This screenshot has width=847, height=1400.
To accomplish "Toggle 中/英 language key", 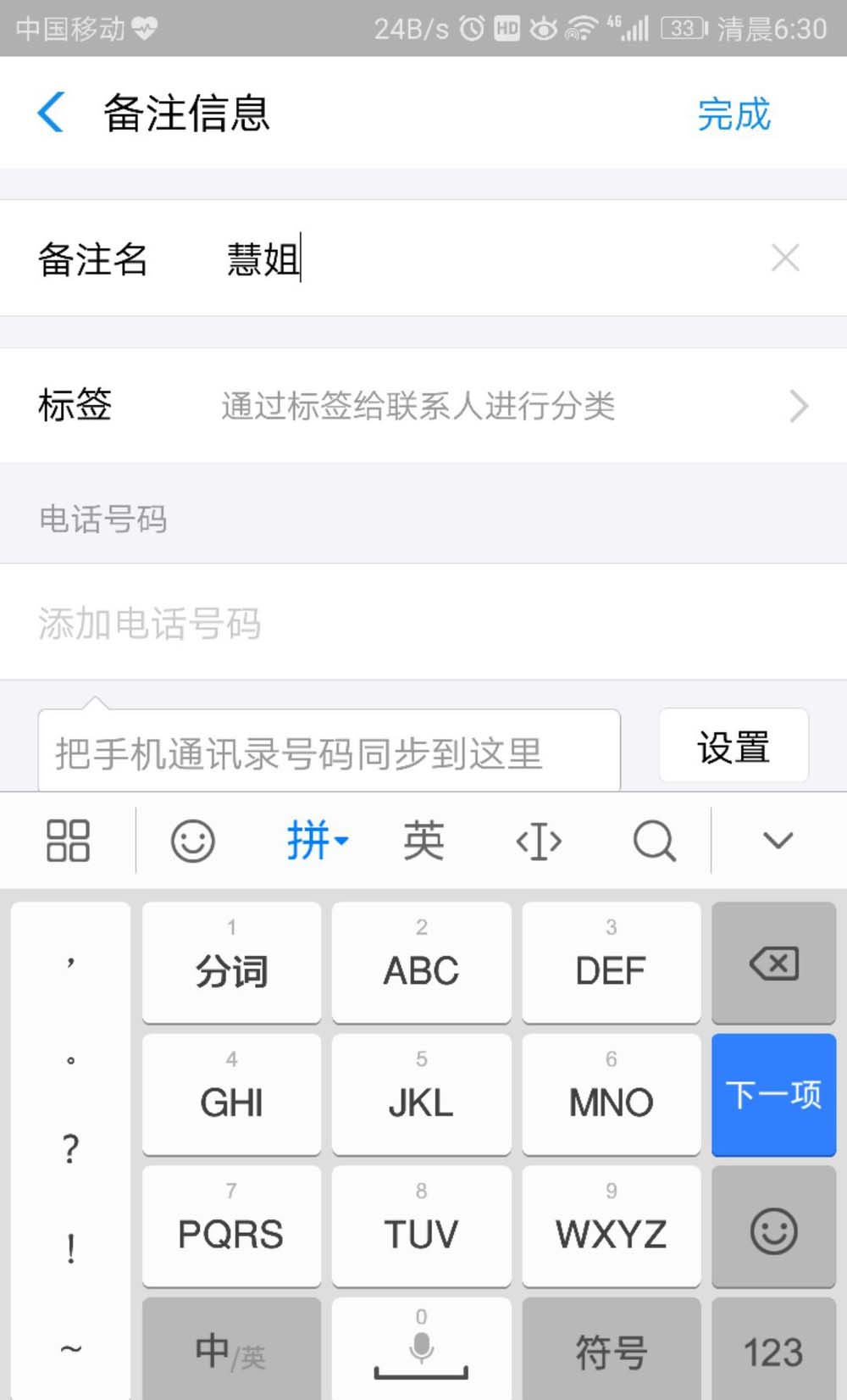I will [231, 1351].
